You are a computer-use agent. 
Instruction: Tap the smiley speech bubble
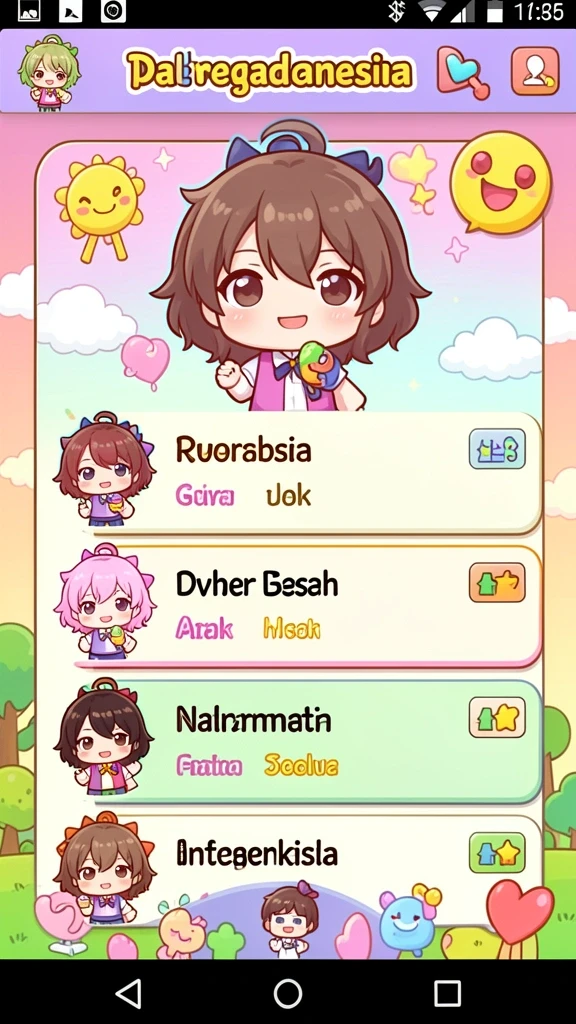point(501,183)
